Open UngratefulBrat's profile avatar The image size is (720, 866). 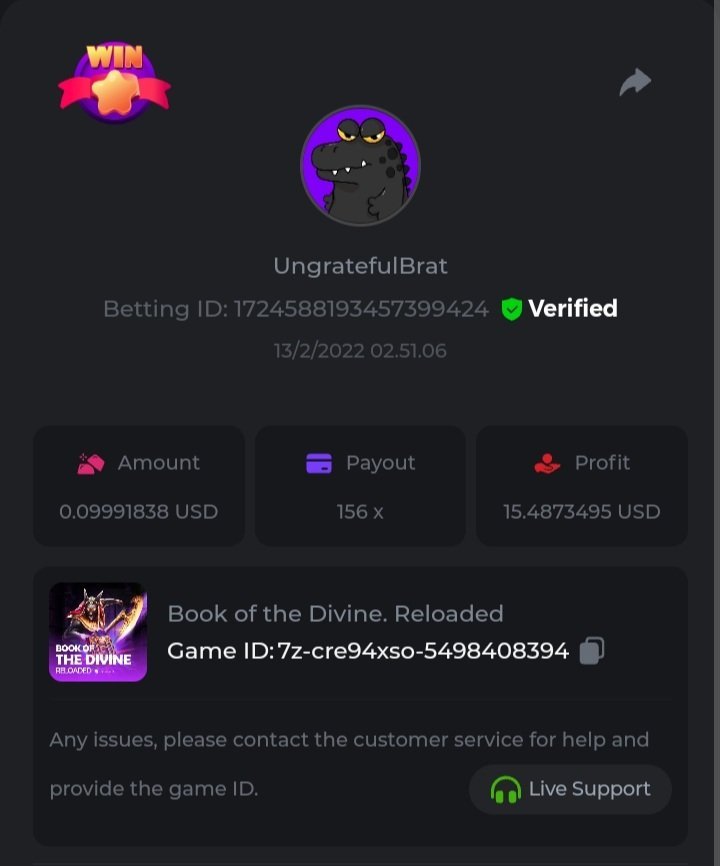[360, 166]
